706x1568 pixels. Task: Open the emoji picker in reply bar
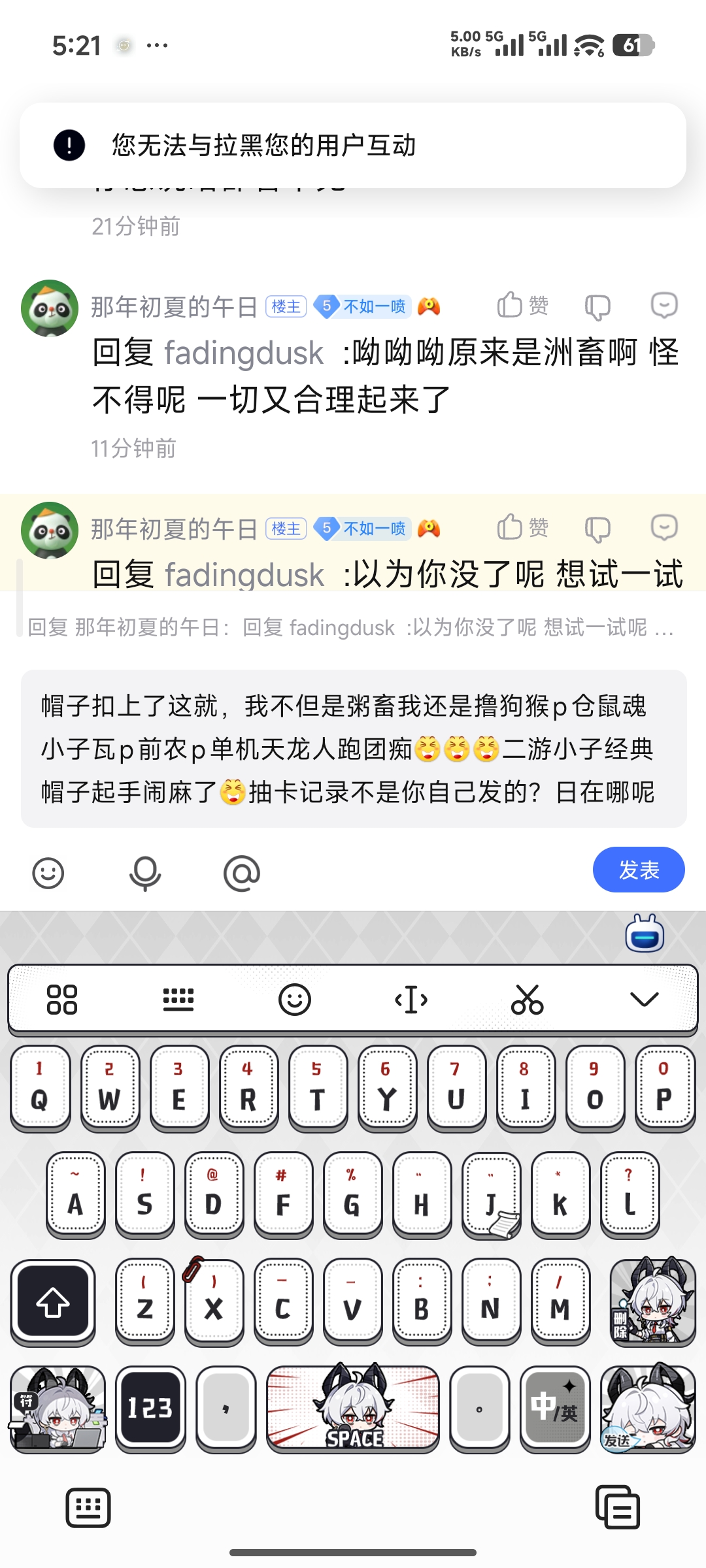tap(48, 873)
